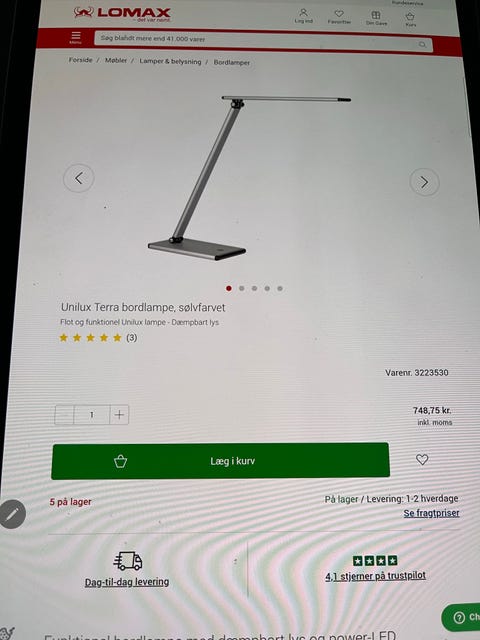
Task: Open the Log ind account icon
Action: pyautogui.click(x=303, y=16)
